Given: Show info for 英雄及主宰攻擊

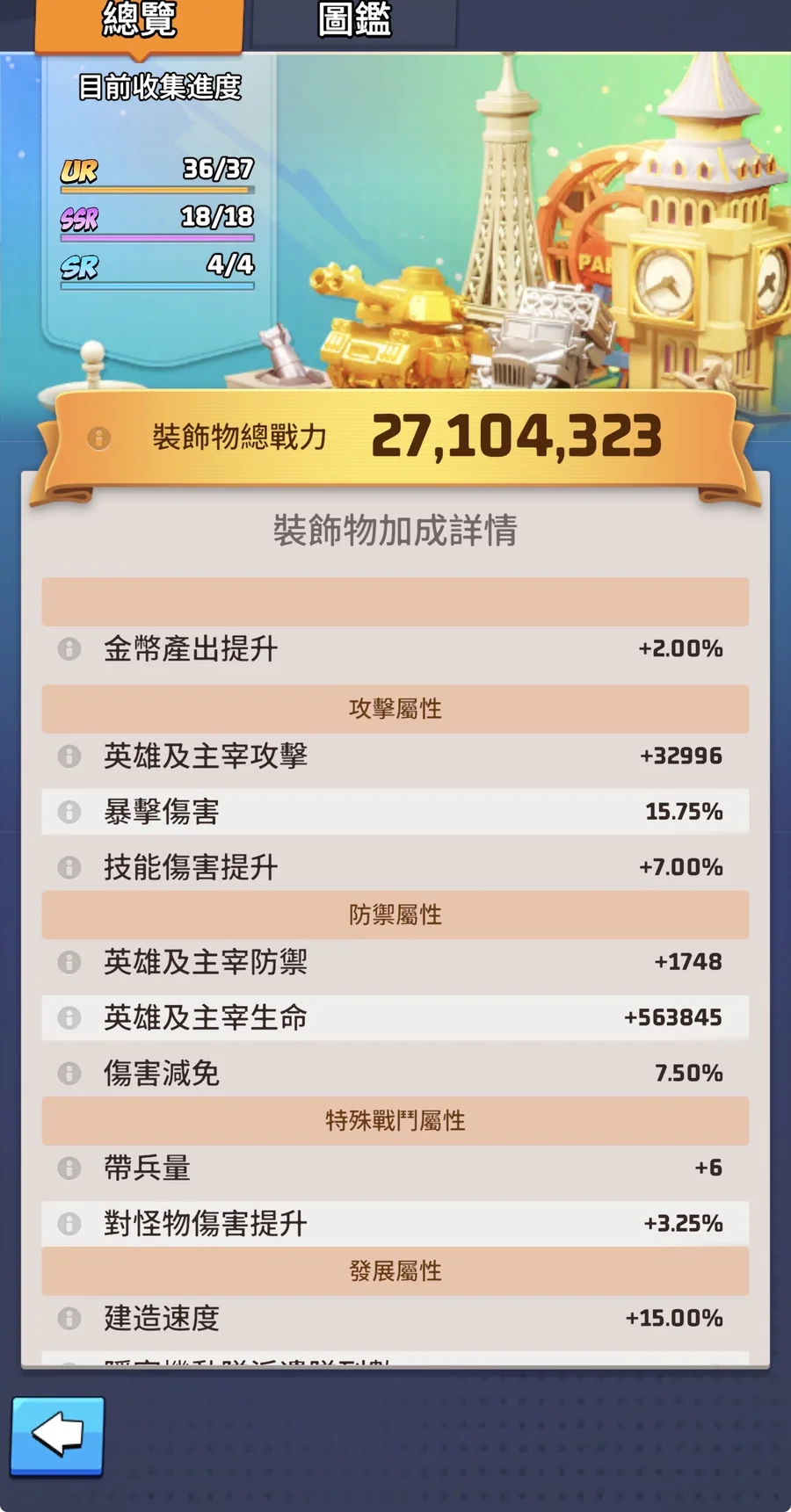Looking at the screenshot, I should pyautogui.click(x=69, y=756).
